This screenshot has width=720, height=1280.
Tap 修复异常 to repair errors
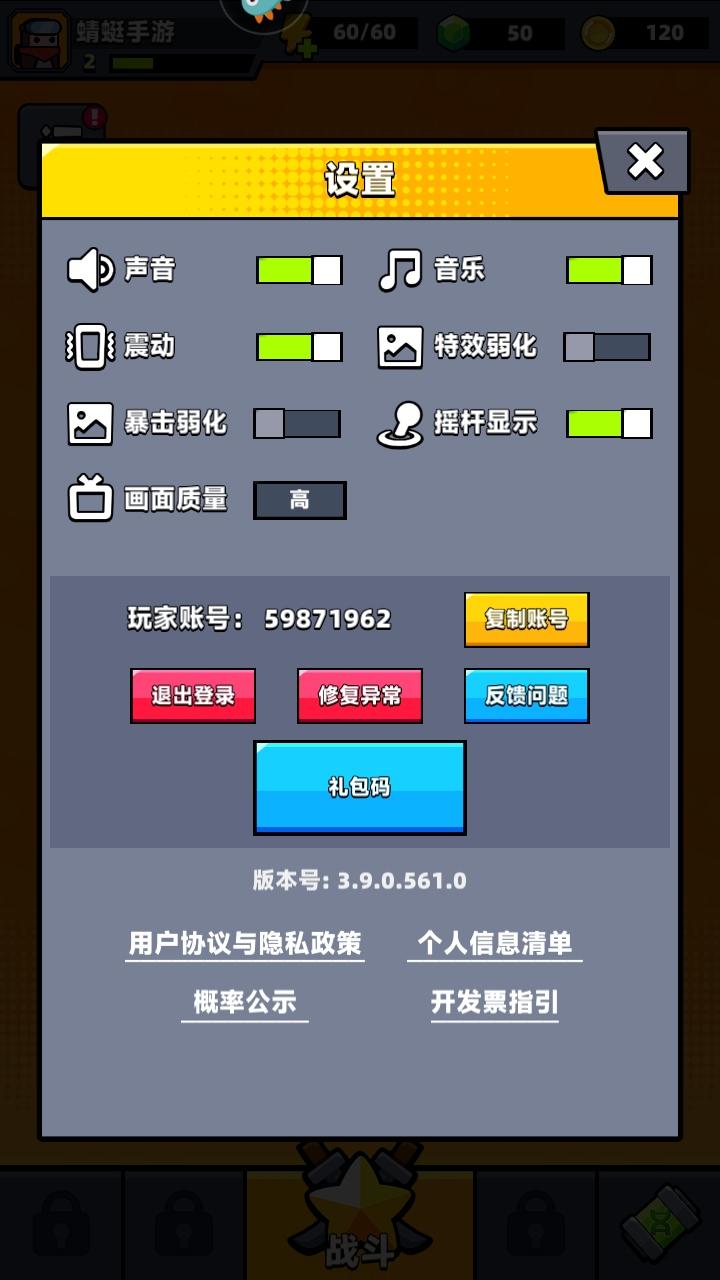point(360,696)
